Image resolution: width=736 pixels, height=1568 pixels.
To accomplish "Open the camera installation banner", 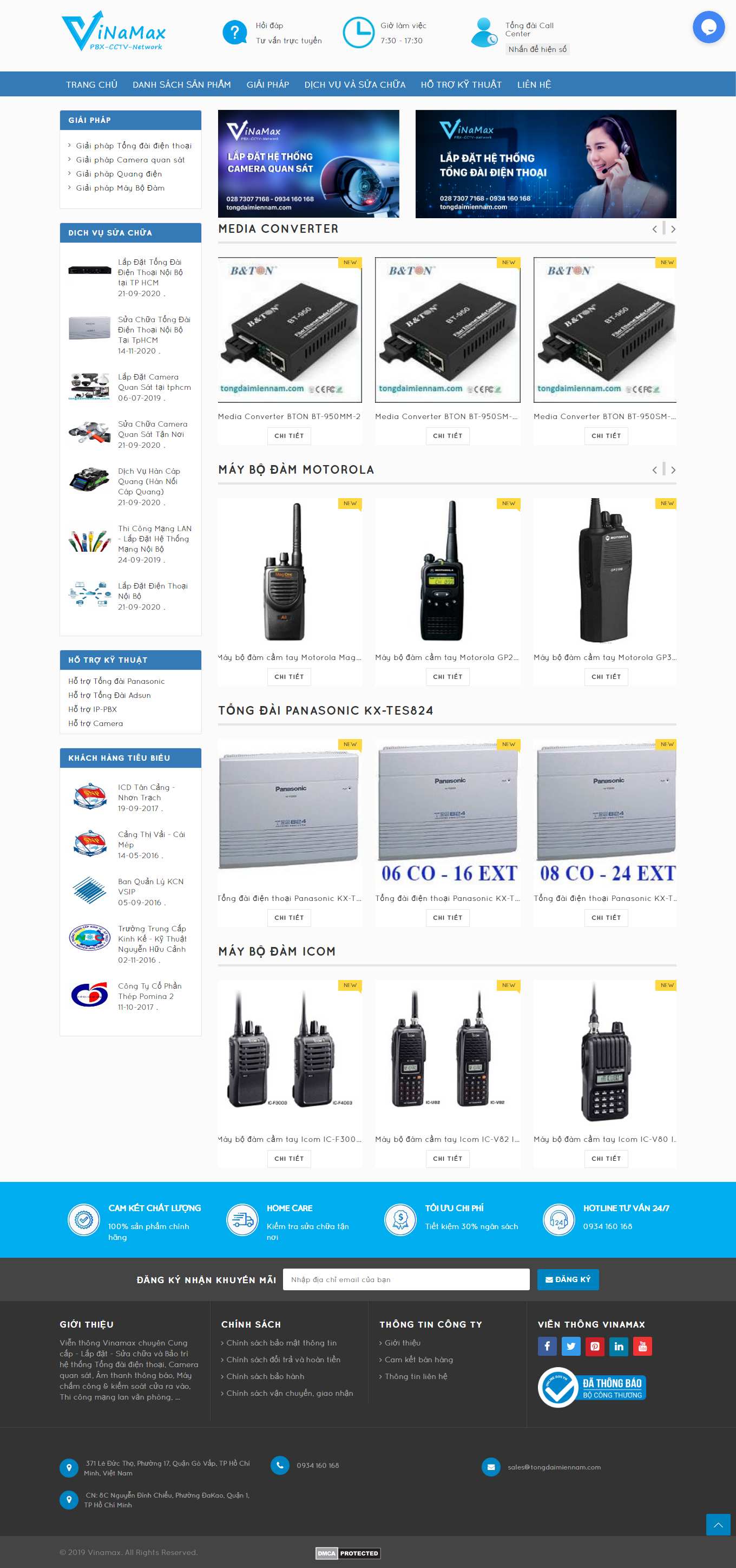I will [308, 164].
